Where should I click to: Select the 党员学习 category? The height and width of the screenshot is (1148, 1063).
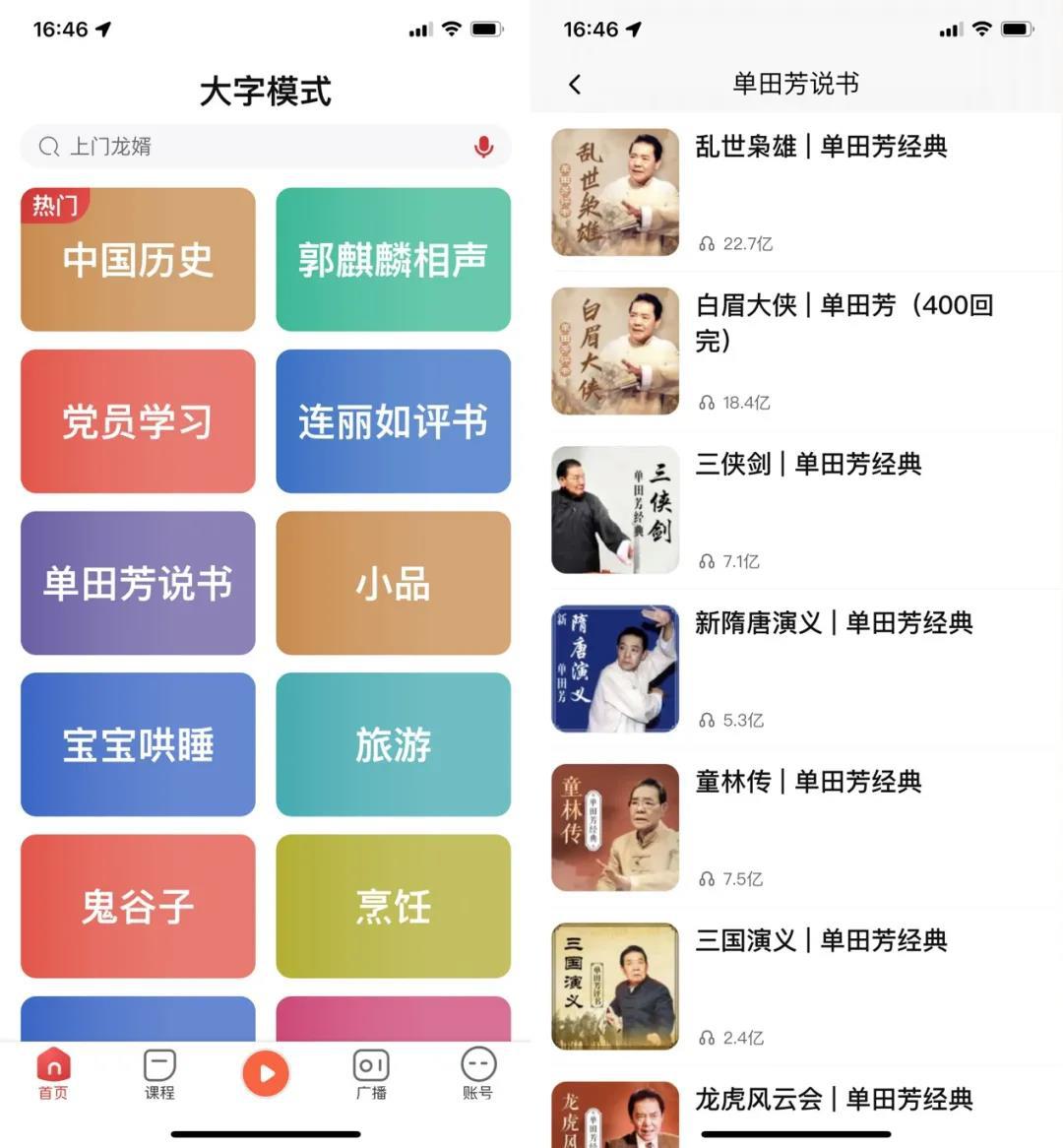tap(138, 421)
